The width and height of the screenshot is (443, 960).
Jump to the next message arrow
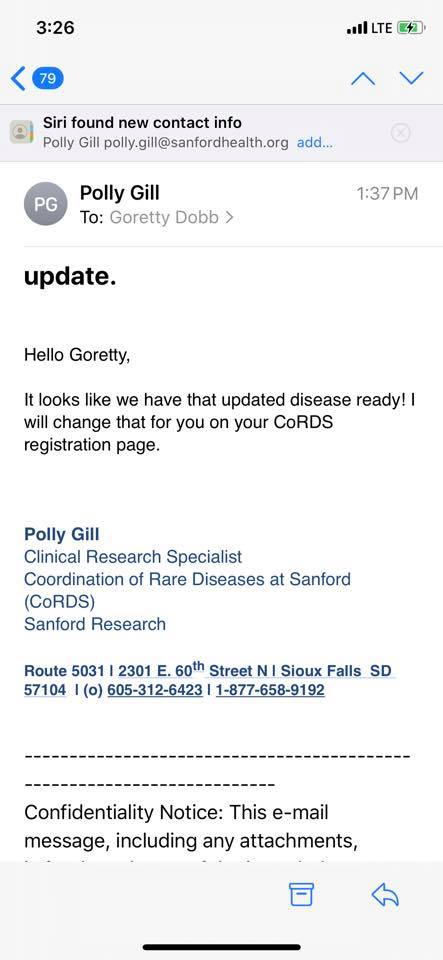tap(411, 78)
